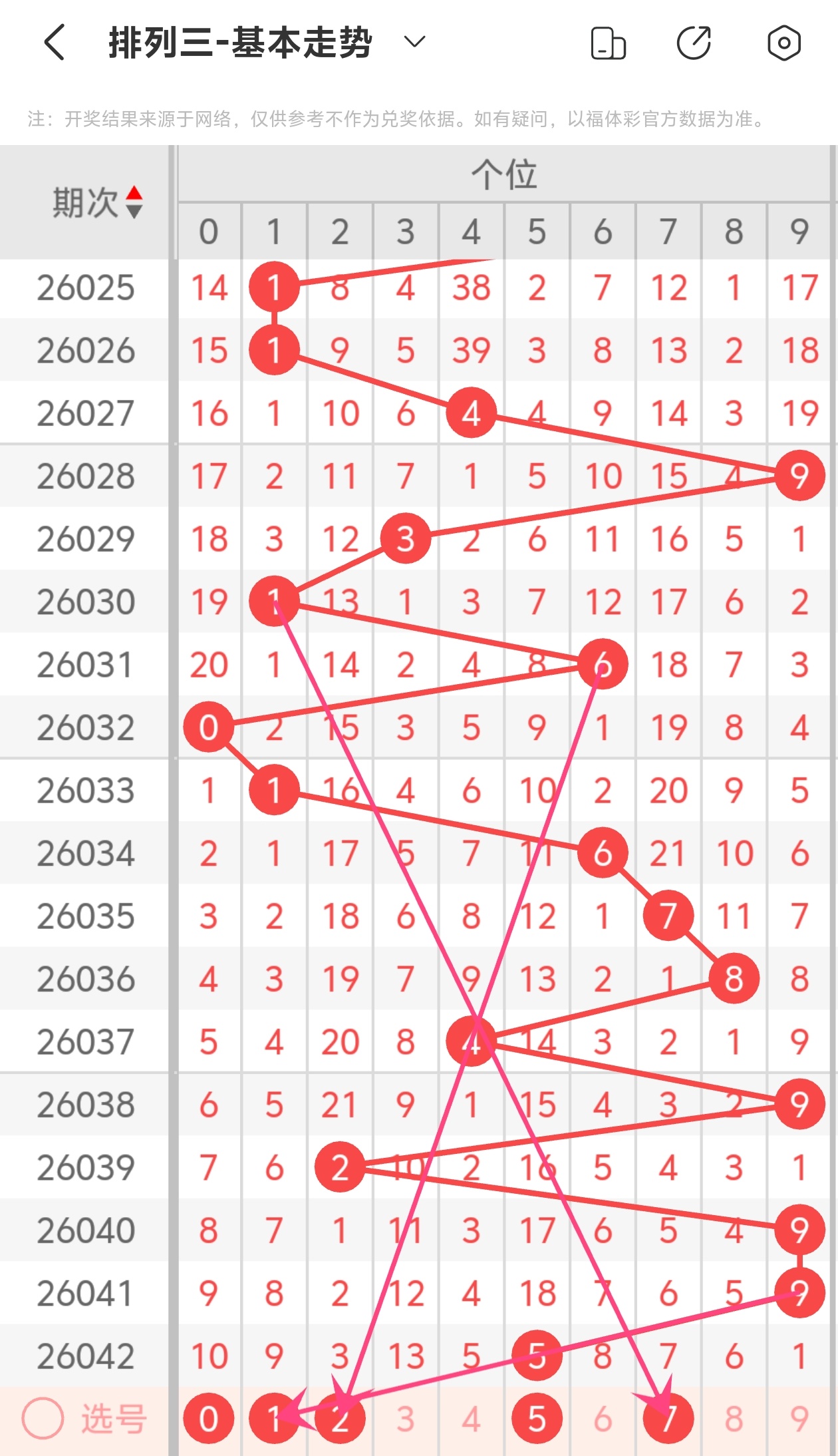Viewport: 838px width, 1456px height.
Task: Select number 3 in the 选号 row
Action: click(x=406, y=1419)
